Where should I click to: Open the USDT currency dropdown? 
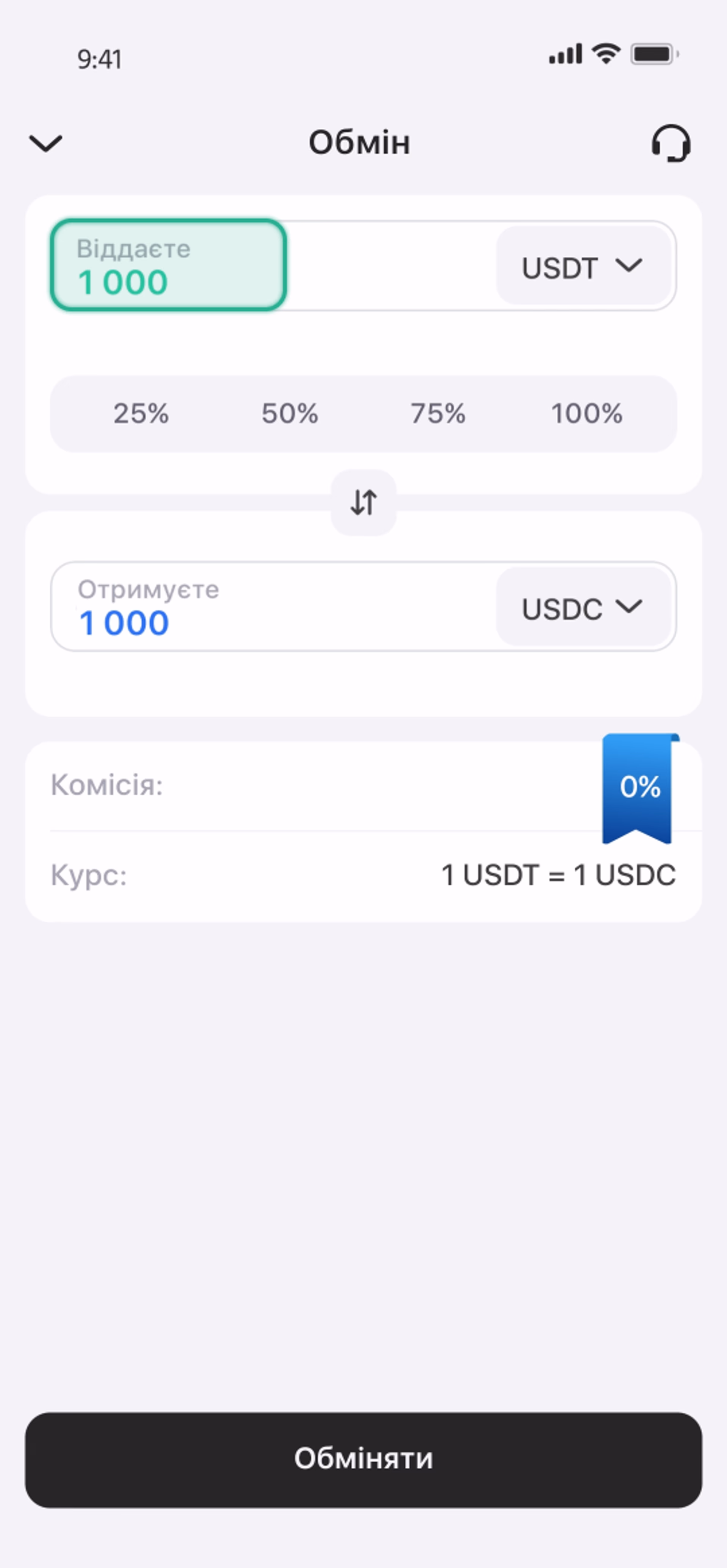[583, 266]
